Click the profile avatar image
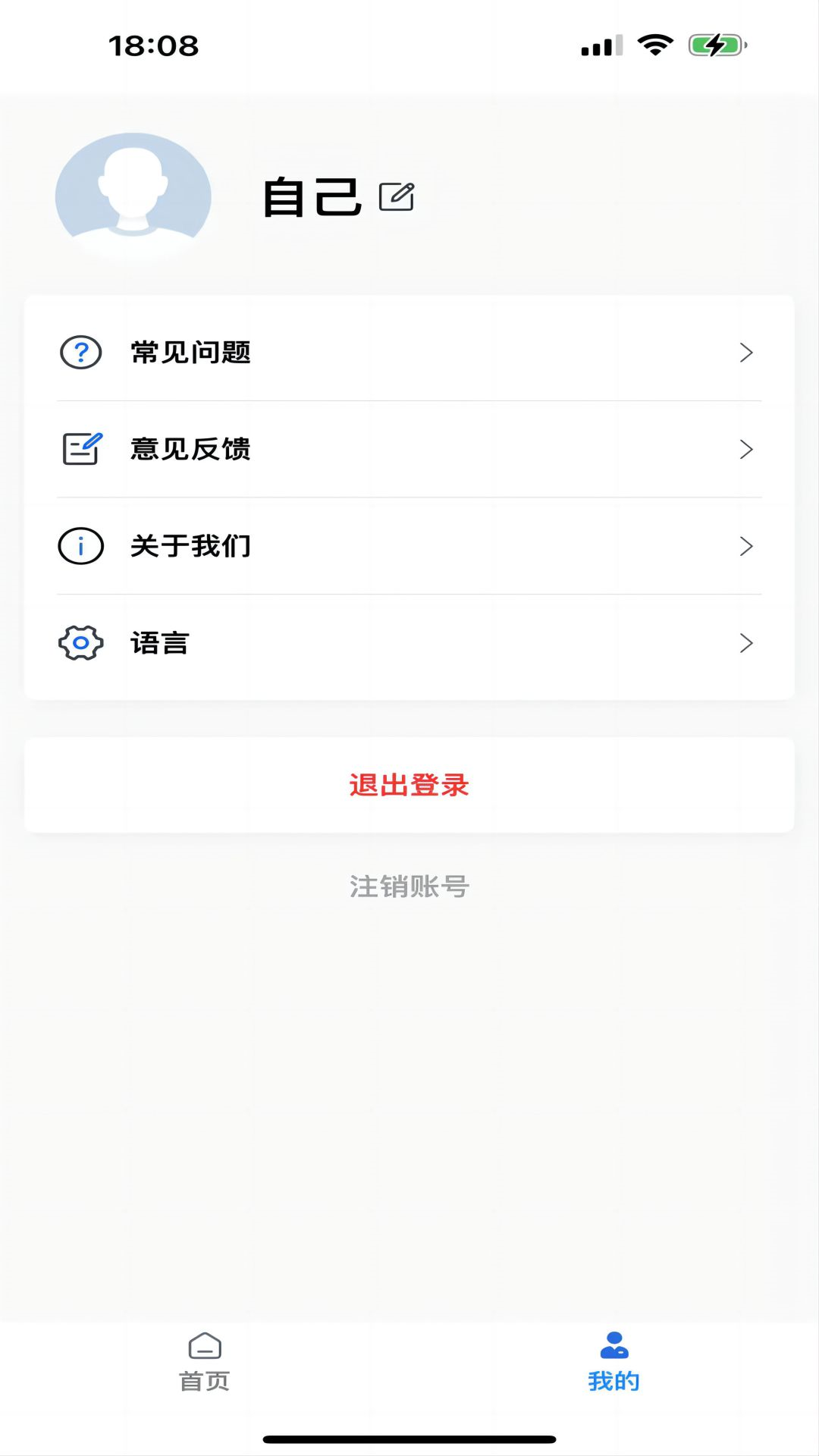 pos(133,192)
